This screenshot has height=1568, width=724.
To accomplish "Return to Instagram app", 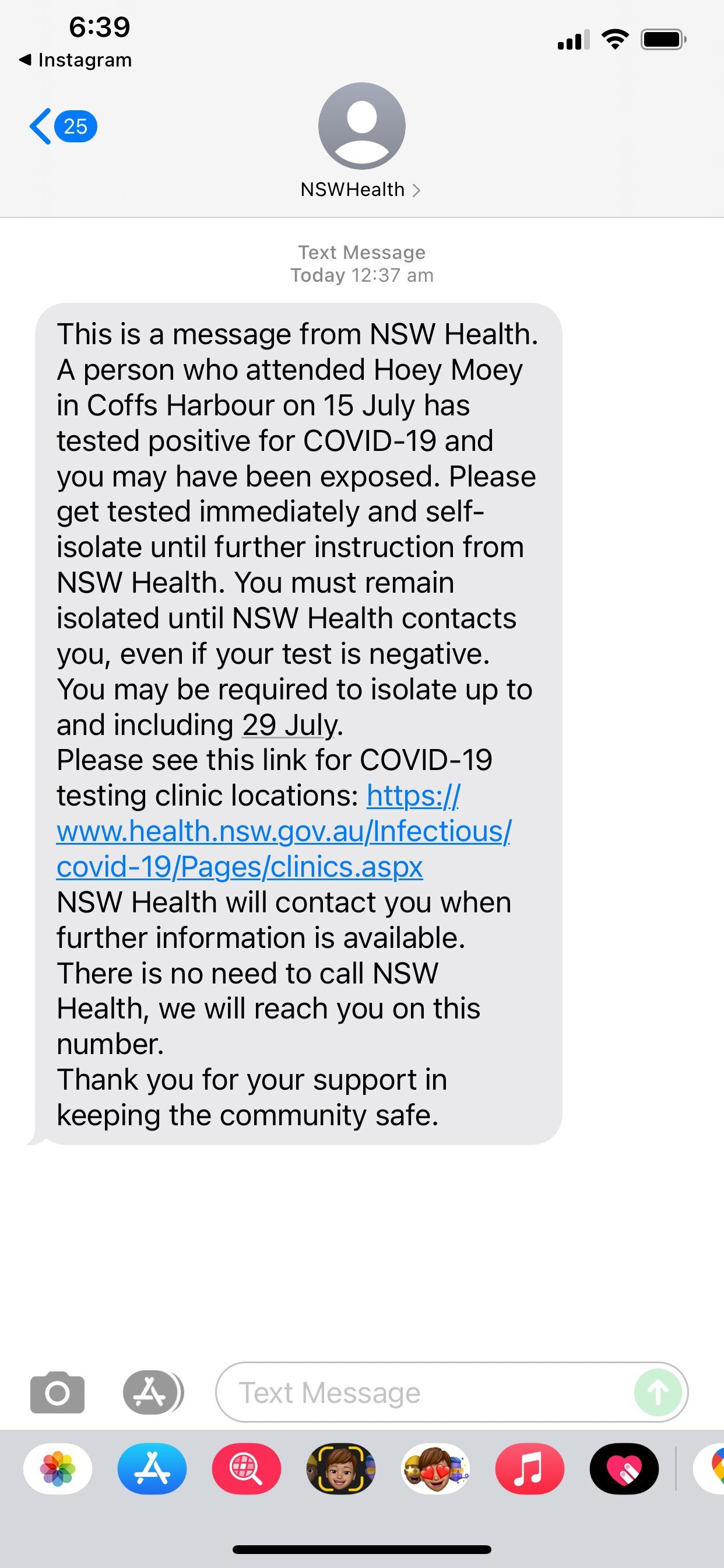I will (76, 60).
